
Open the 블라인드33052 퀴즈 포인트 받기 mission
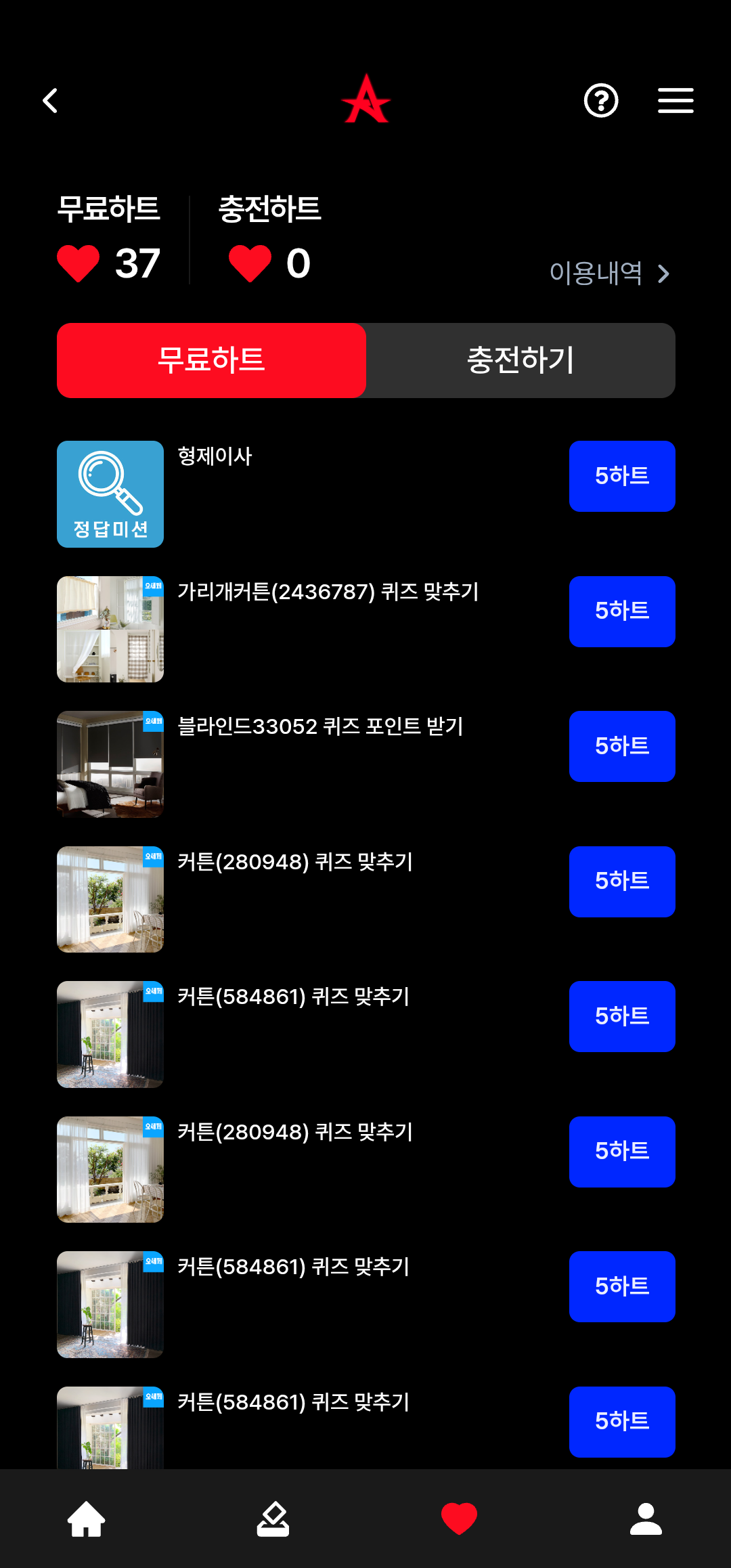pyautogui.click(x=320, y=726)
